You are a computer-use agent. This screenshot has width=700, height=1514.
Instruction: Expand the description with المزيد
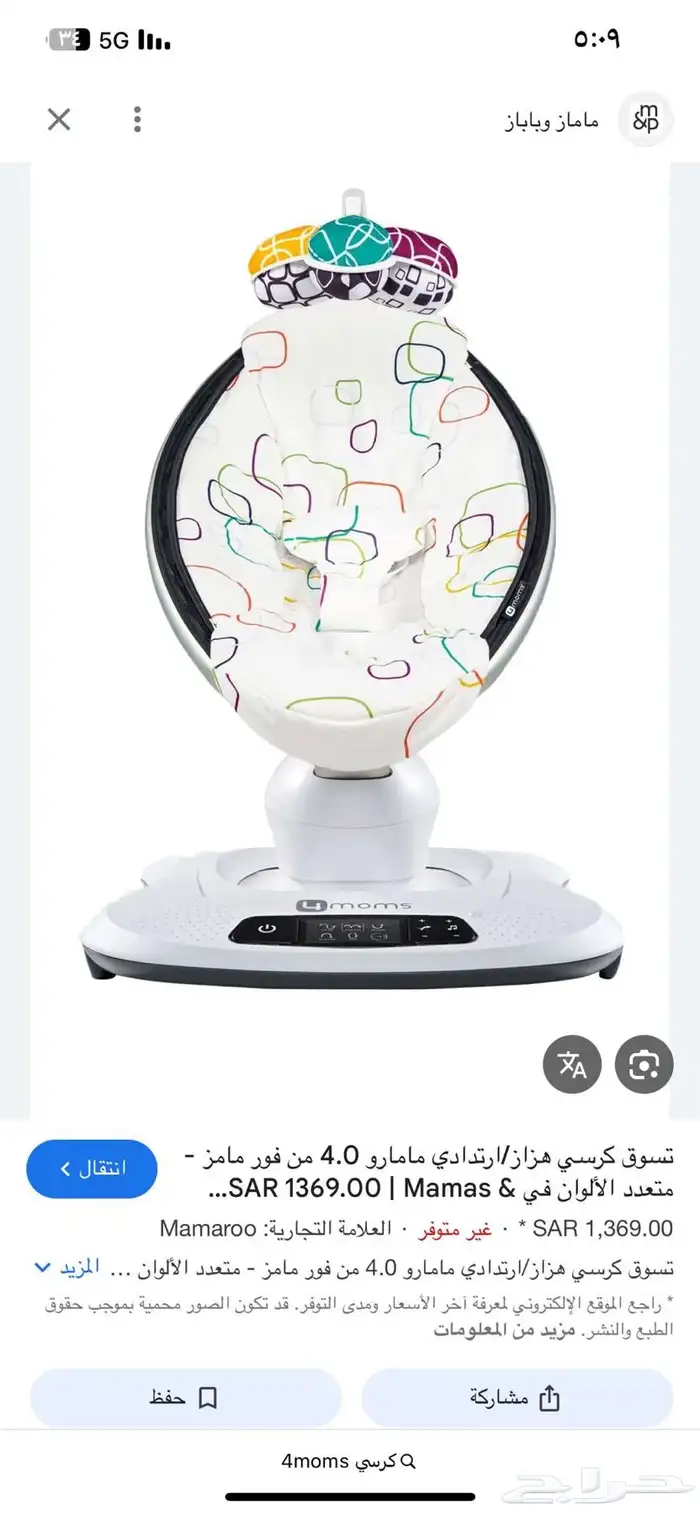[x=68, y=1267]
